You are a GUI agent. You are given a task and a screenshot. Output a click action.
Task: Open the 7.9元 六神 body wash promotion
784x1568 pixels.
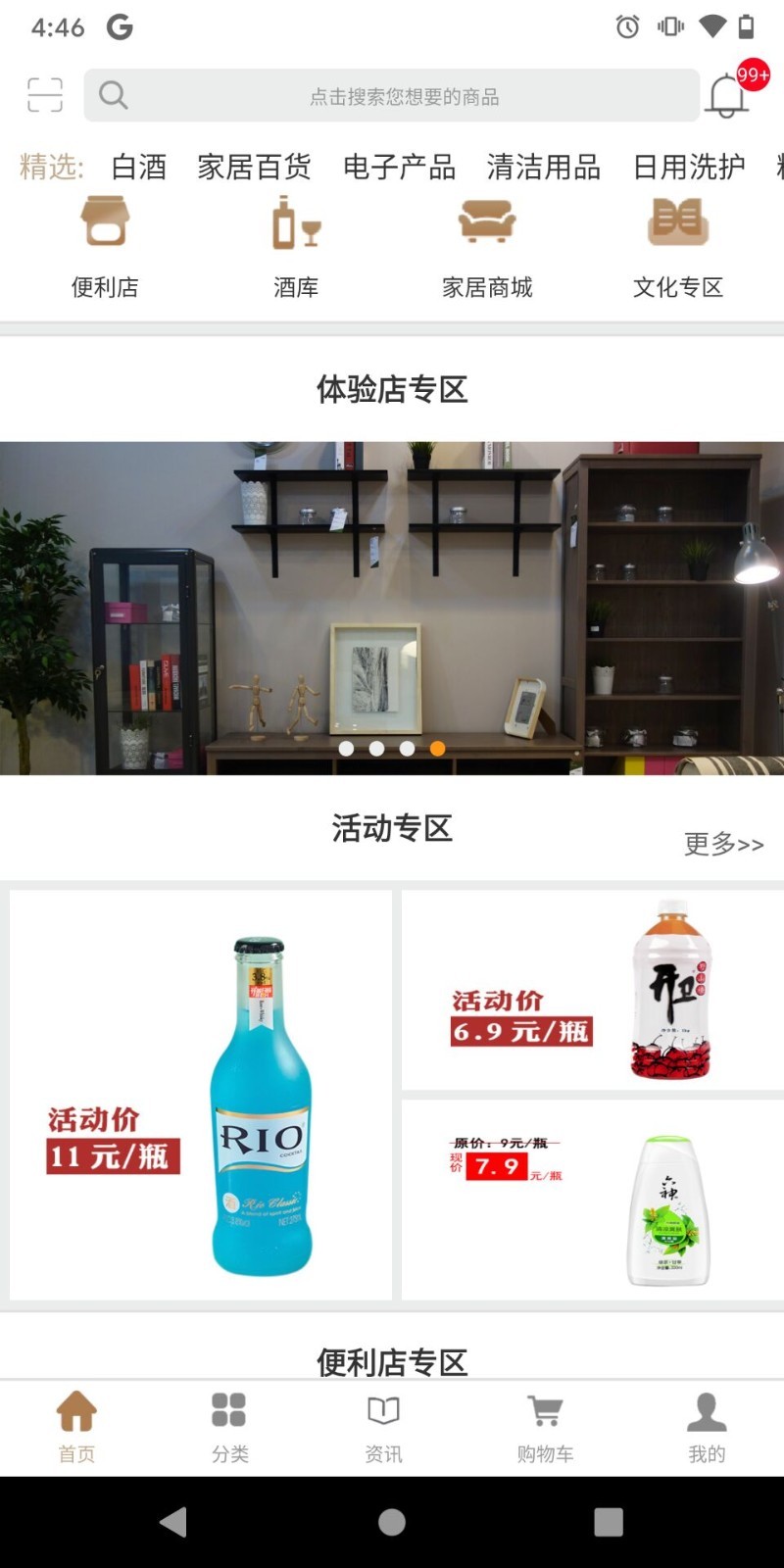[x=592, y=1200]
